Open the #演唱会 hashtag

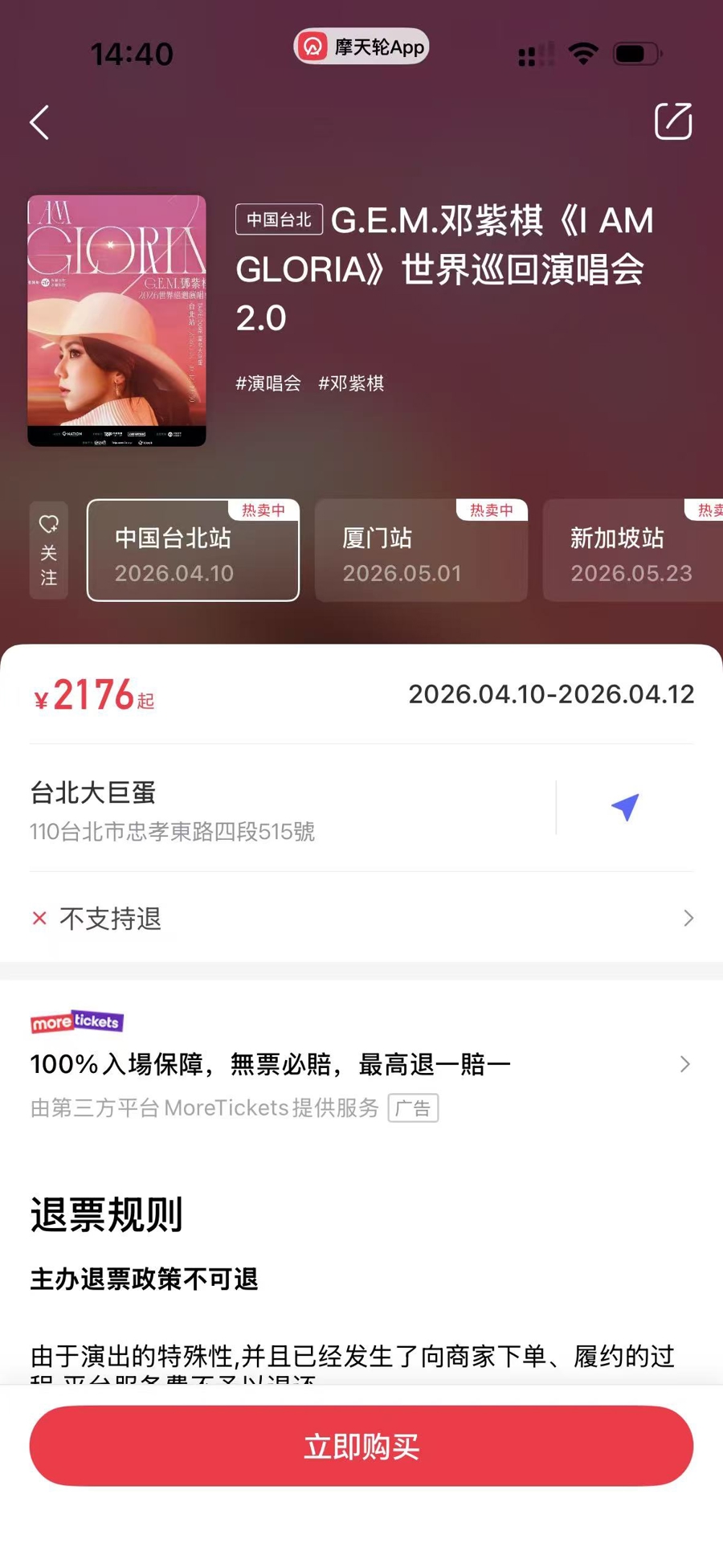click(x=268, y=383)
